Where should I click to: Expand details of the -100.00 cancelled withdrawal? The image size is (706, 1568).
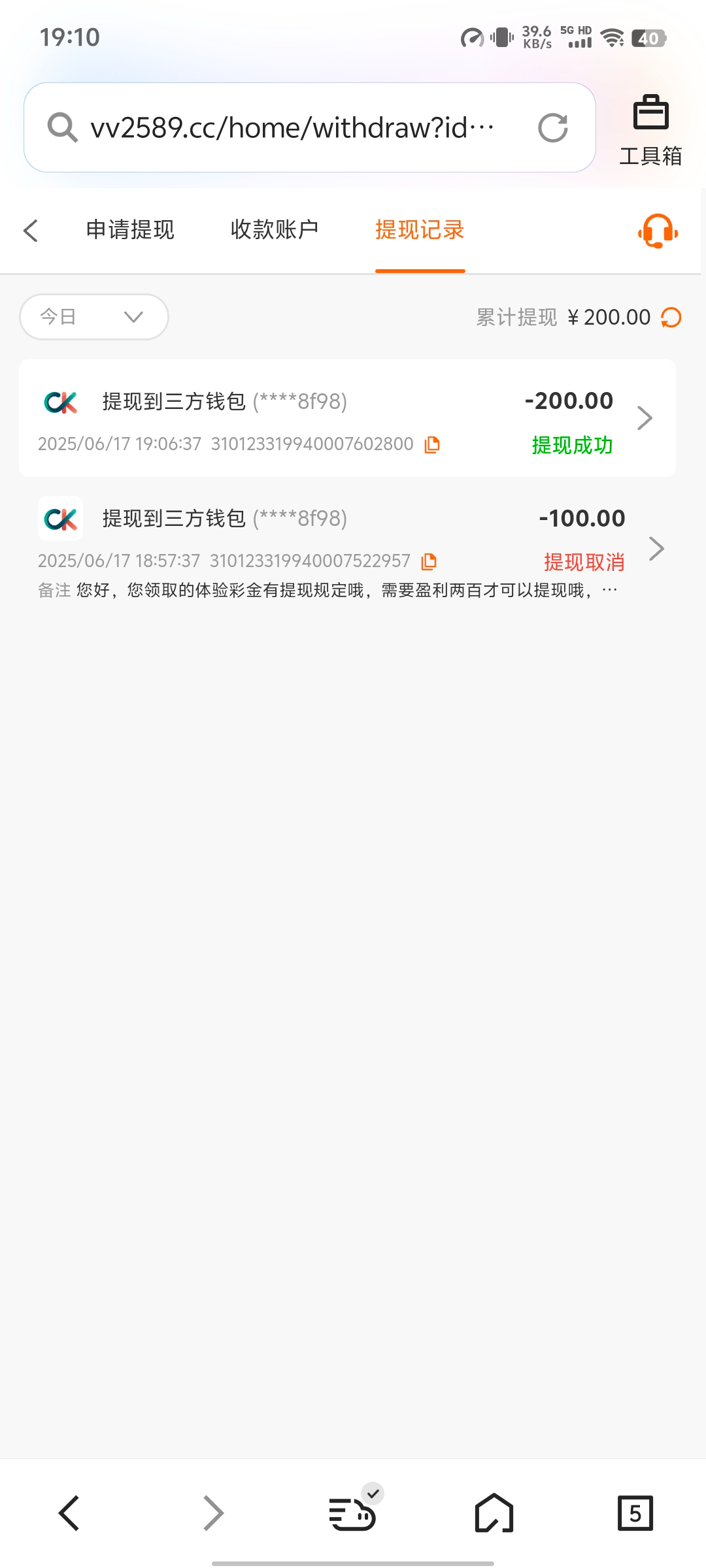point(657,549)
